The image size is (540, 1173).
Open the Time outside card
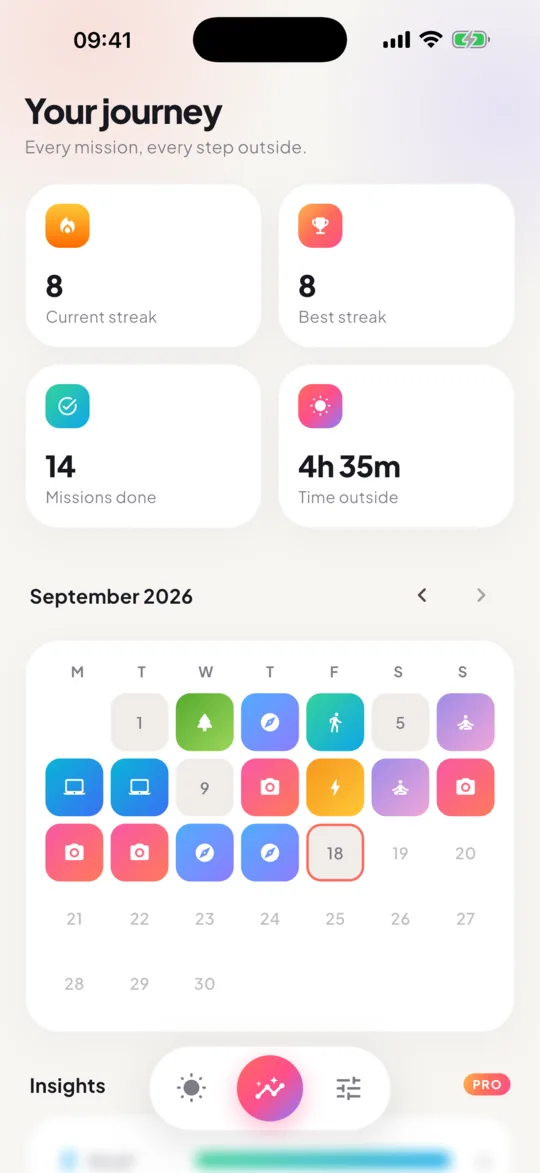pyautogui.click(x=396, y=446)
